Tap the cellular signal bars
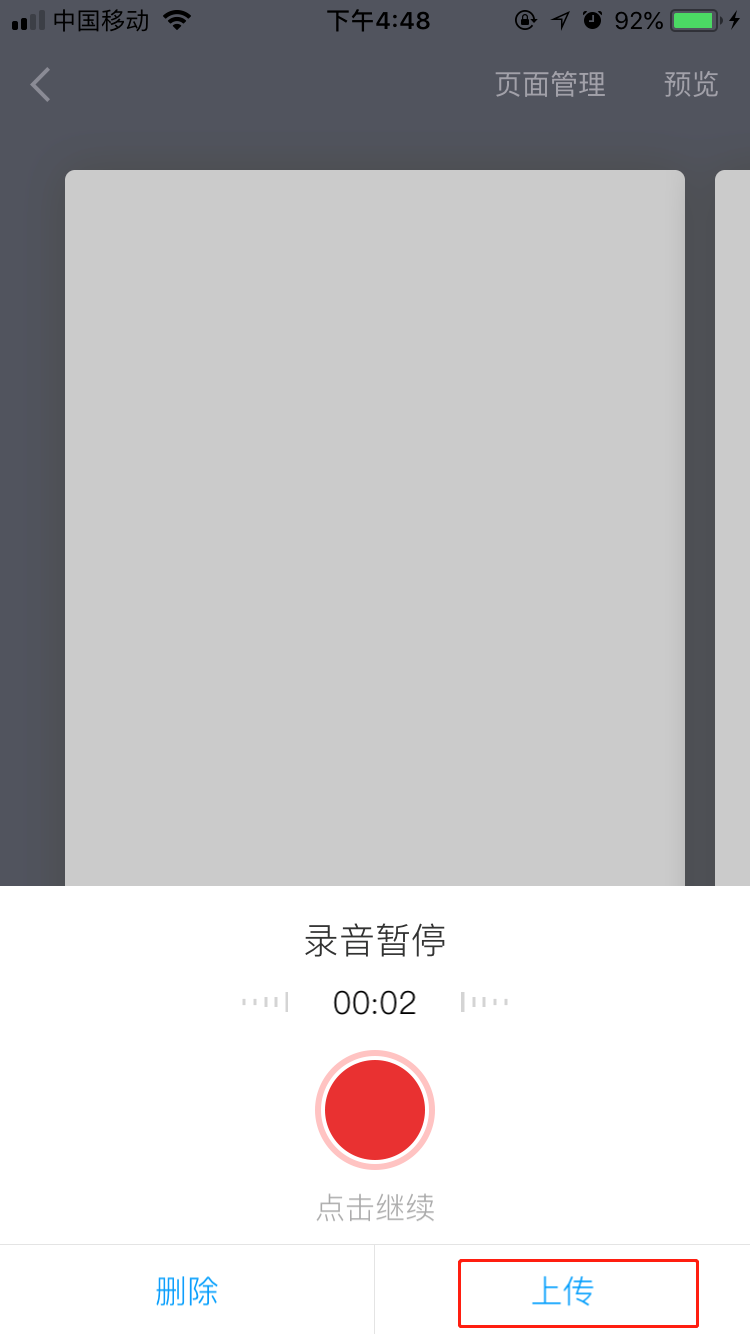 tap(22, 20)
